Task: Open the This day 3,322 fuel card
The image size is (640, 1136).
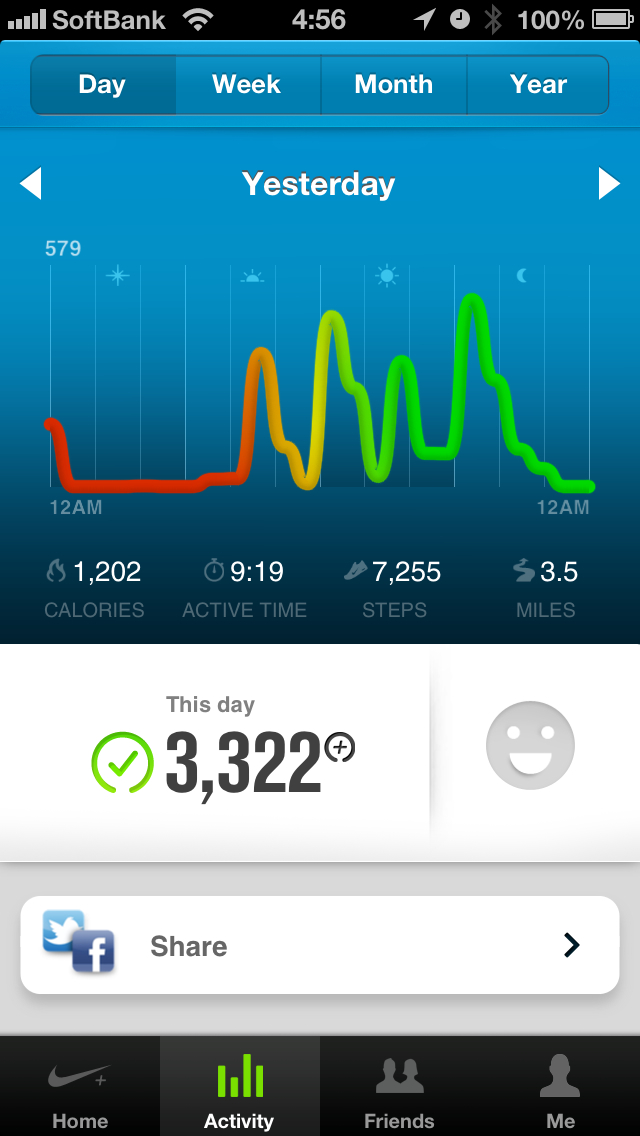Action: coord(215,752)
